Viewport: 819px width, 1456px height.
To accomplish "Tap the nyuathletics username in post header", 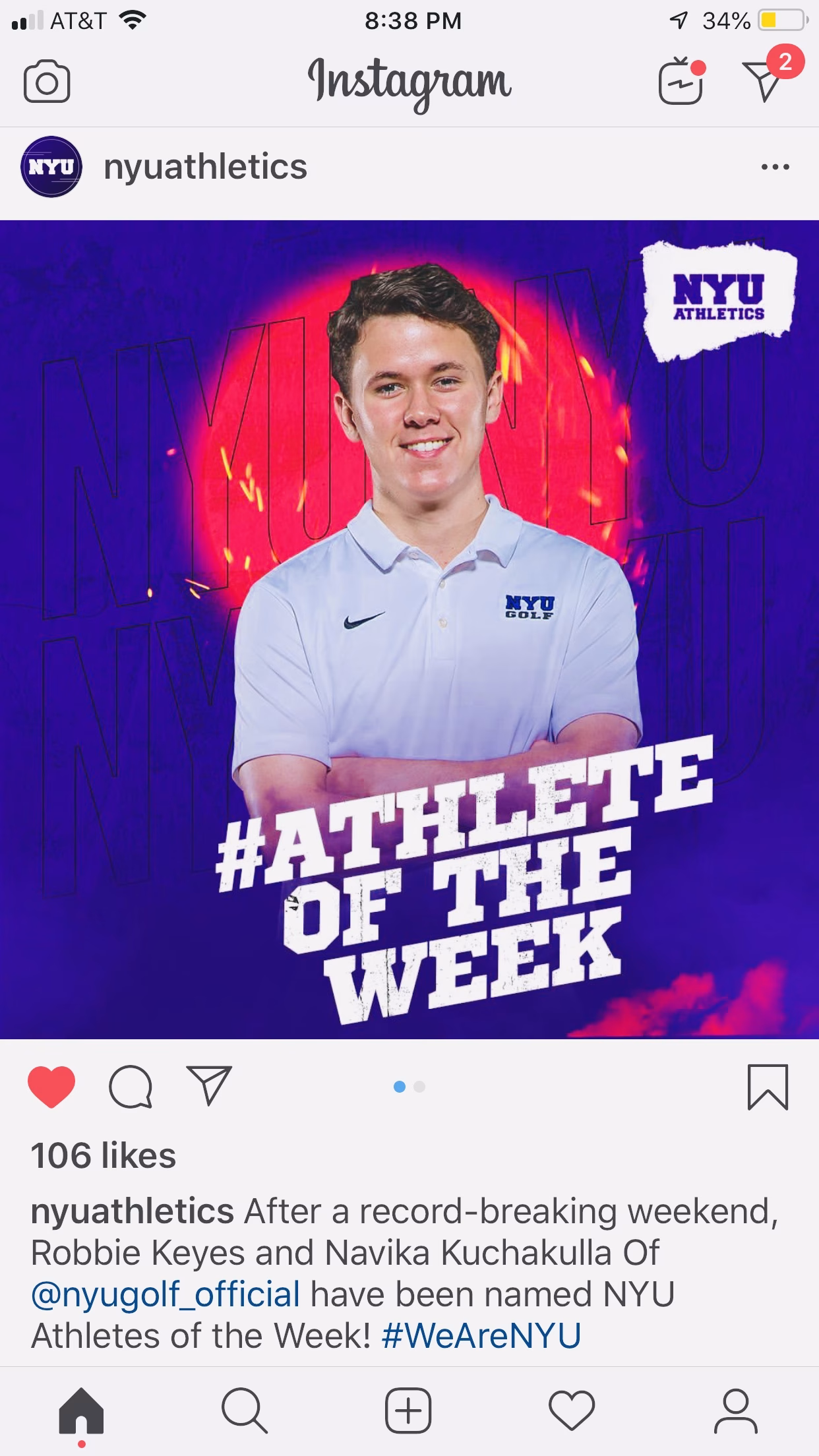I will coord(205,167).
